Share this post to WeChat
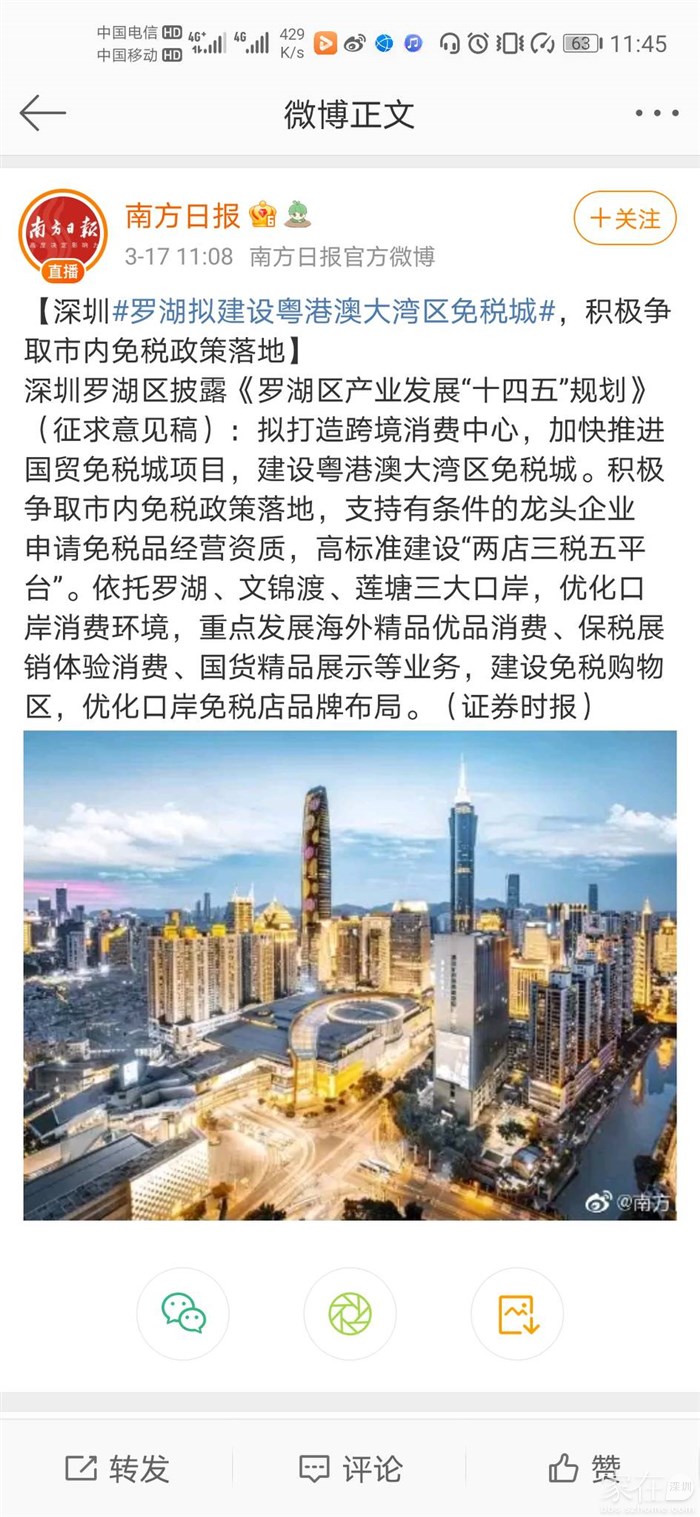 [182, 1313]
